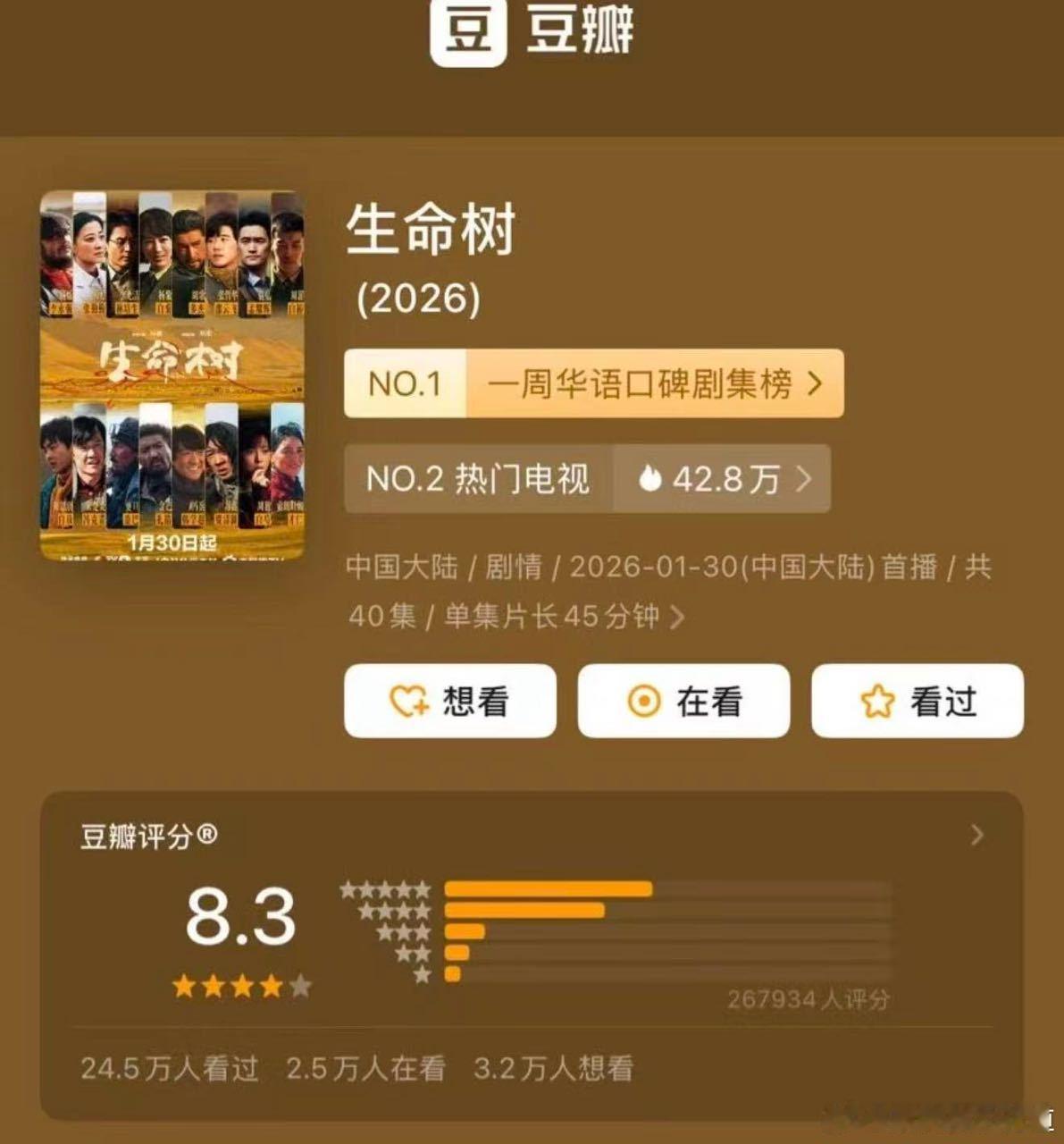Toggle 想看 to mark as want-to-watch

coord(450,702)
